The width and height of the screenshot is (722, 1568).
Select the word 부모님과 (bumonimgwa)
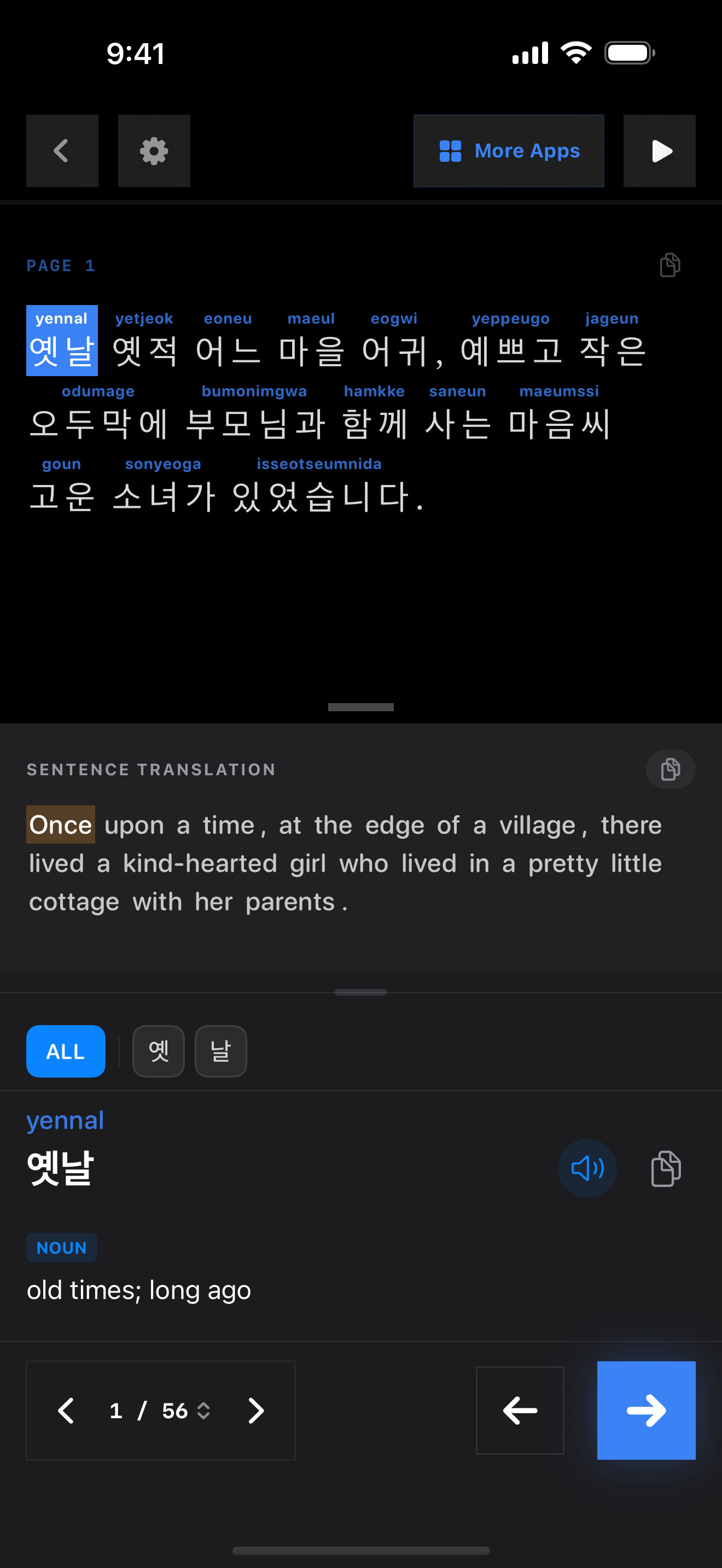click(255, 423)
